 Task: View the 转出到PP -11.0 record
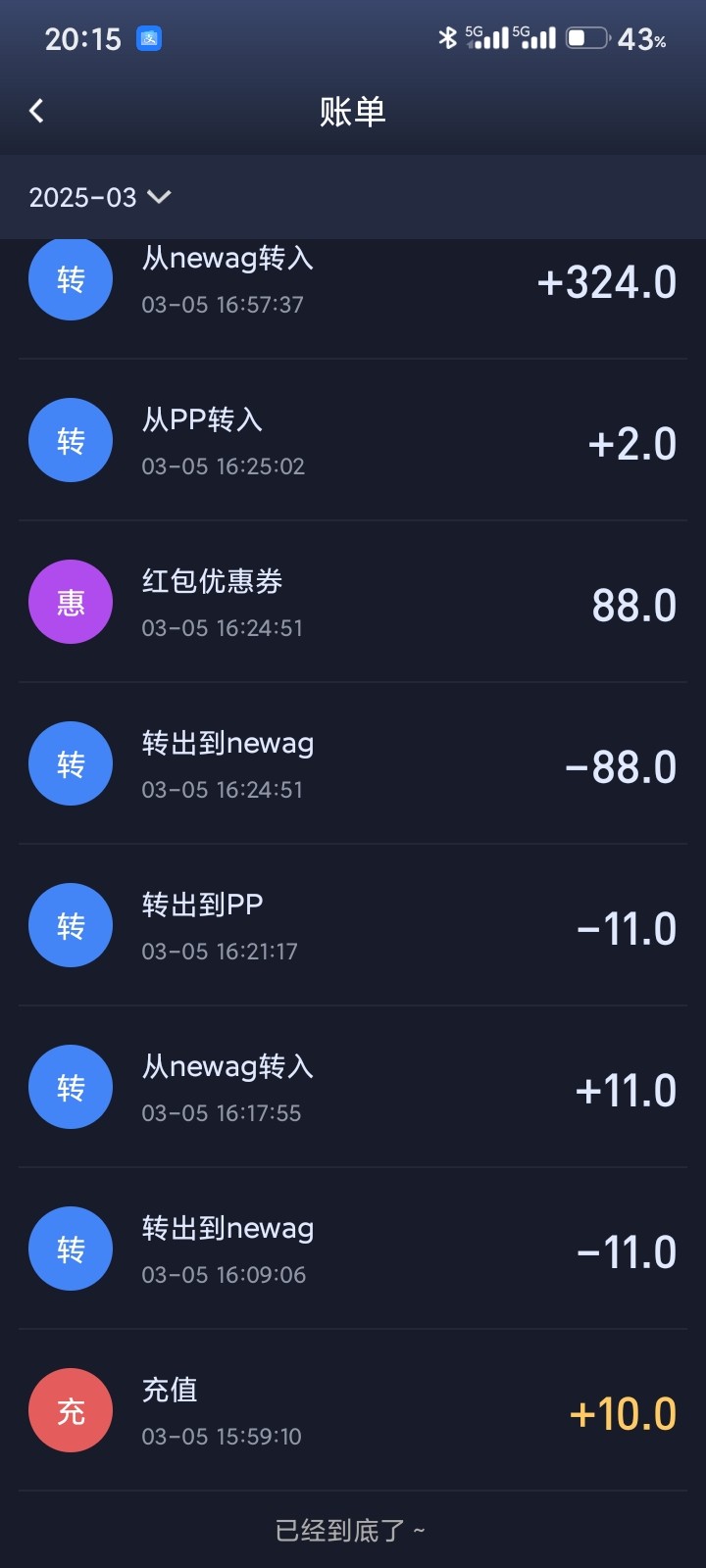click(x=353, y=925)
